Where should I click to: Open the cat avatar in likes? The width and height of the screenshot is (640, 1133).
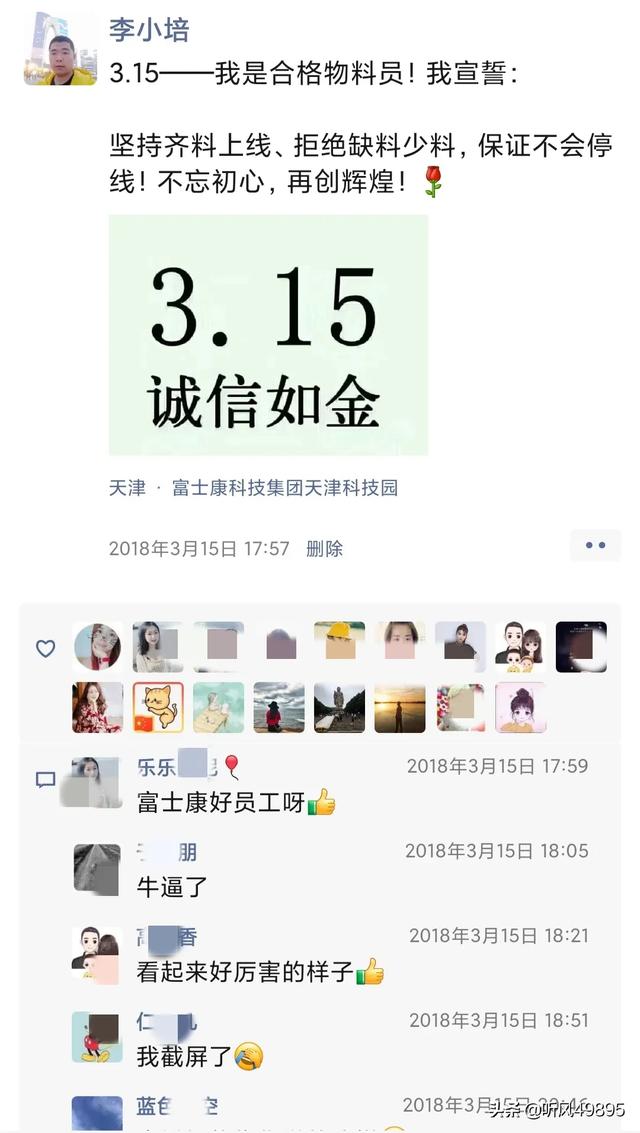(158, 707)
